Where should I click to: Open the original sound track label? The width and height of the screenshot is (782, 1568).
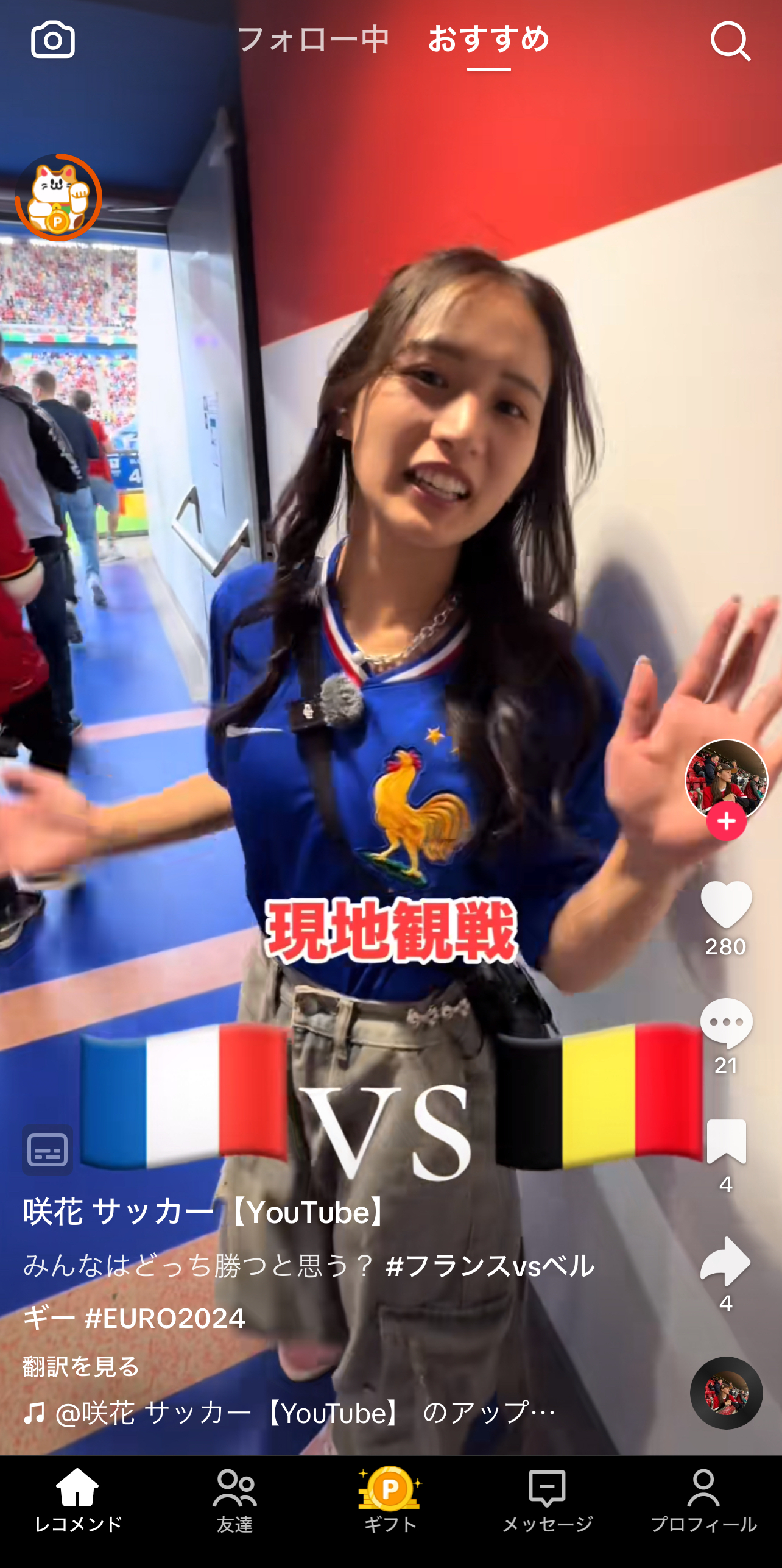point(290,1412)
